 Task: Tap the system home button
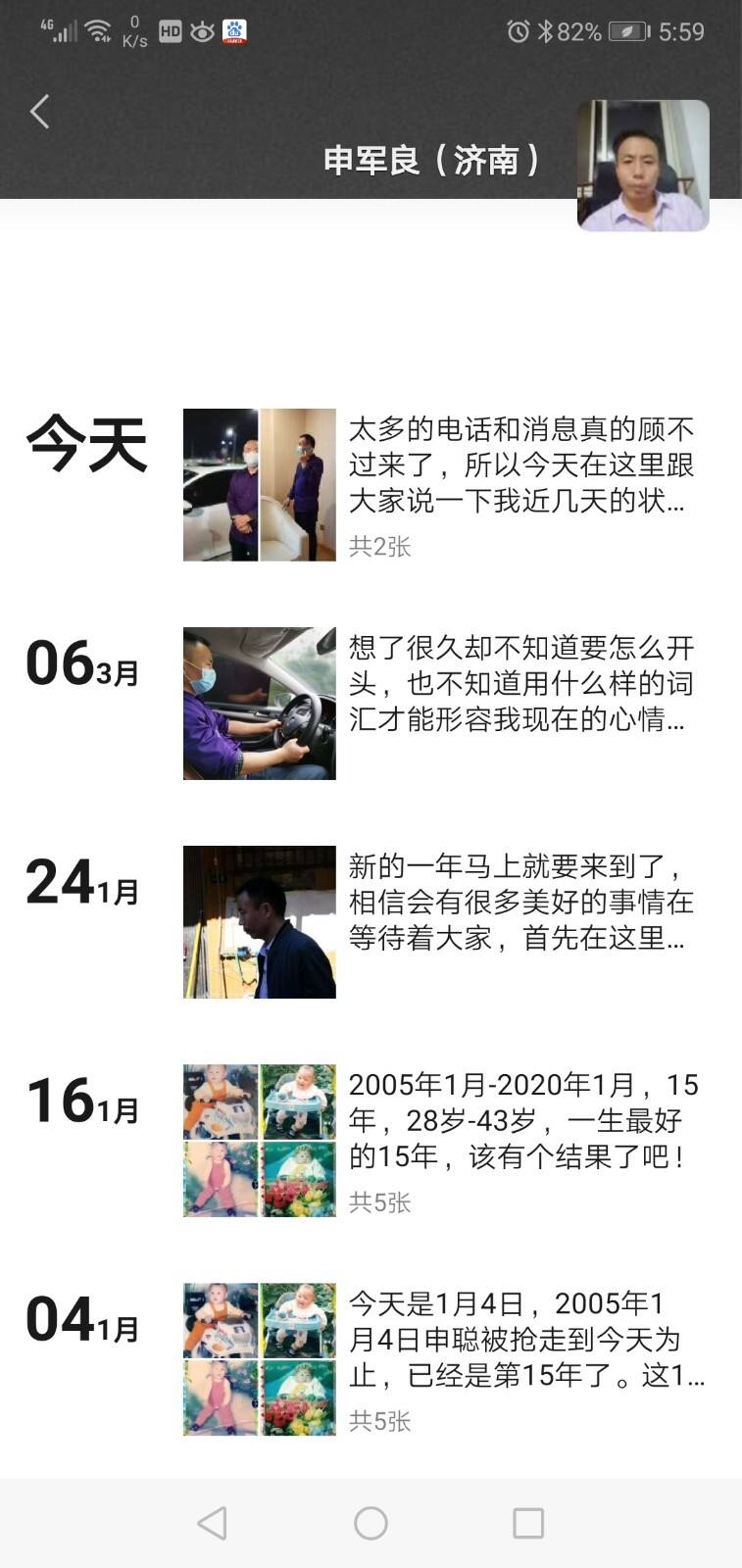click(x=371, y=1523)
